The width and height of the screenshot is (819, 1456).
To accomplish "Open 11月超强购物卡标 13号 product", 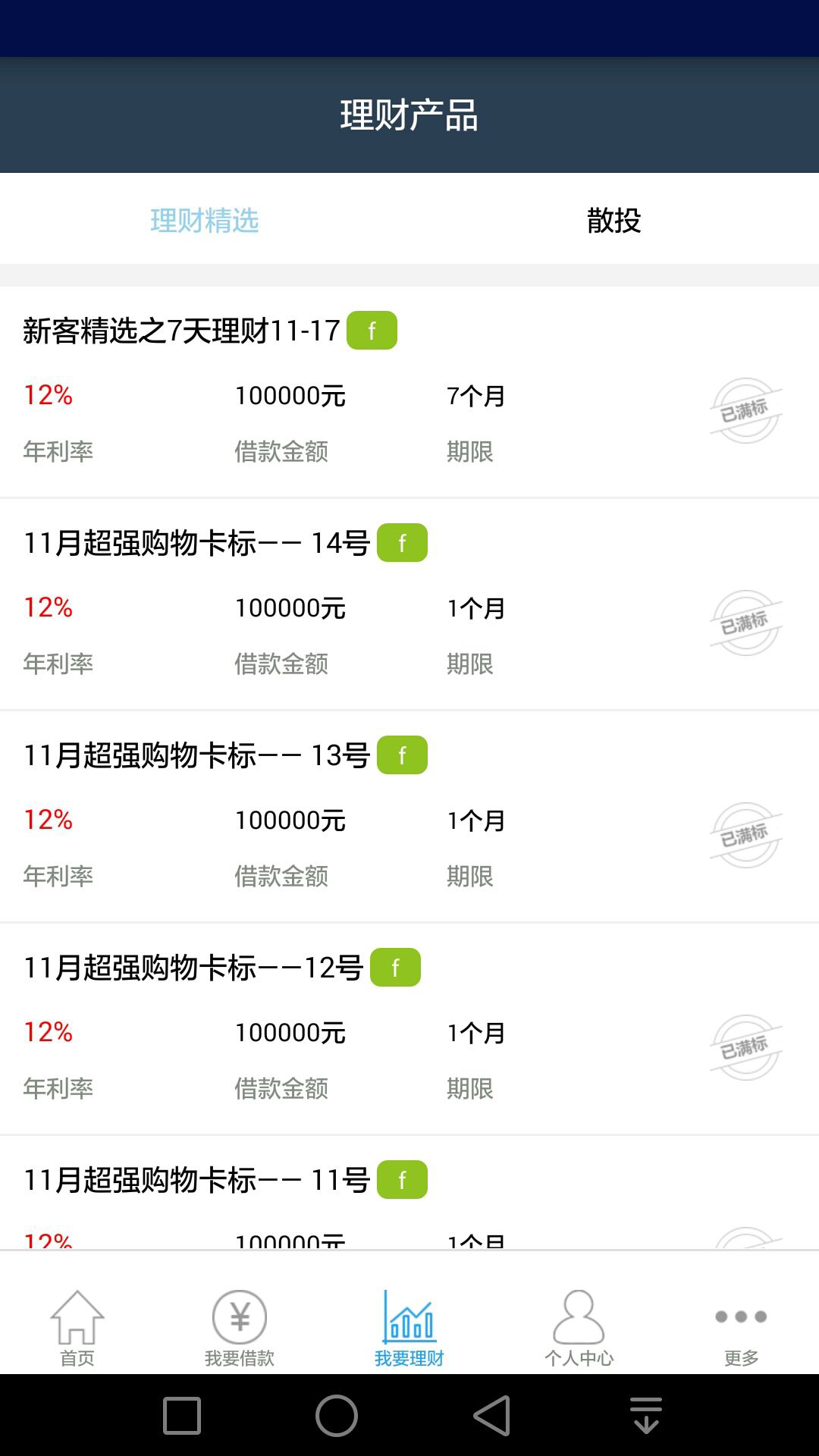I will (409, 816).
